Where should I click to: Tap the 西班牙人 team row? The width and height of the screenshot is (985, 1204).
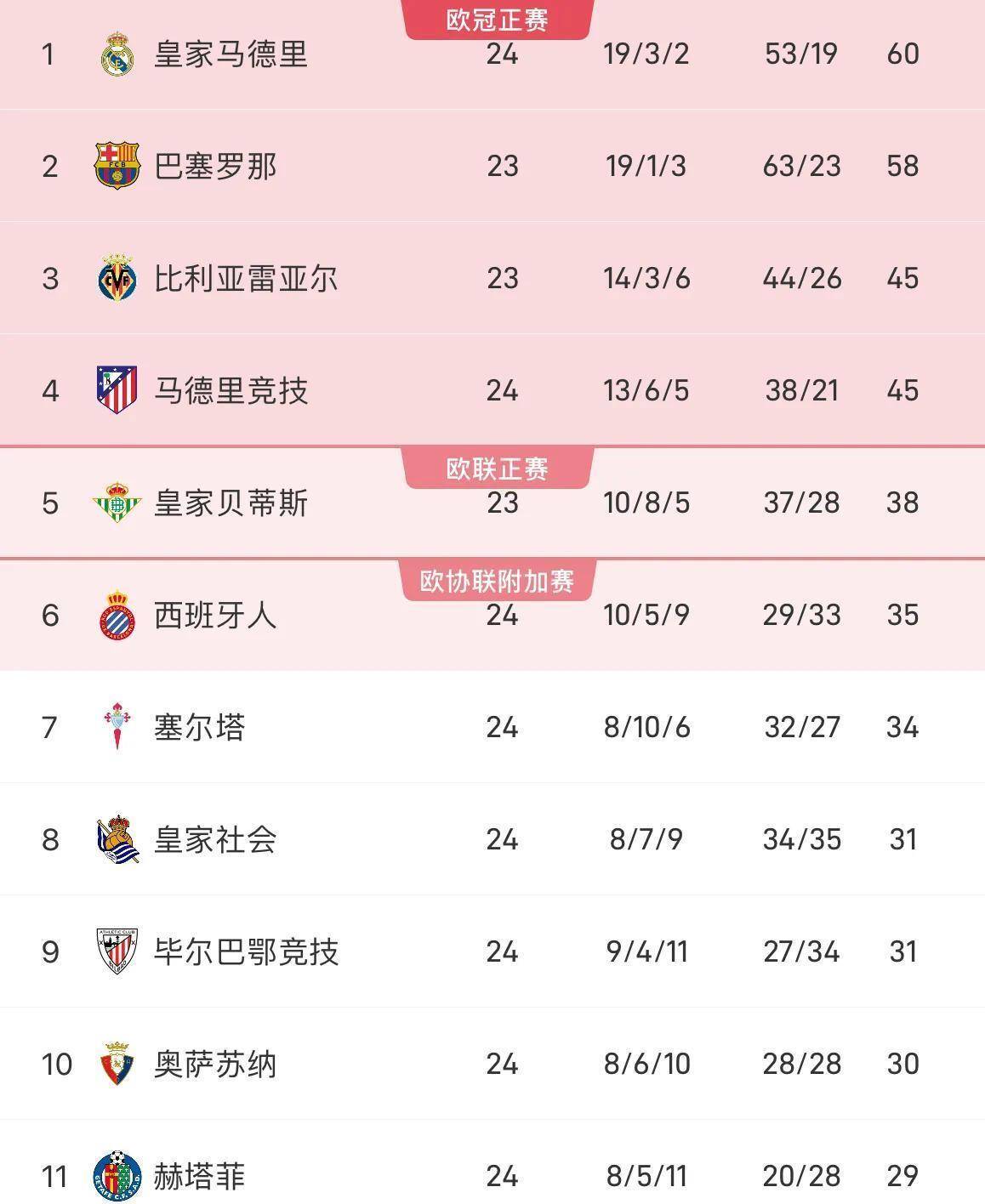point(214,615)
